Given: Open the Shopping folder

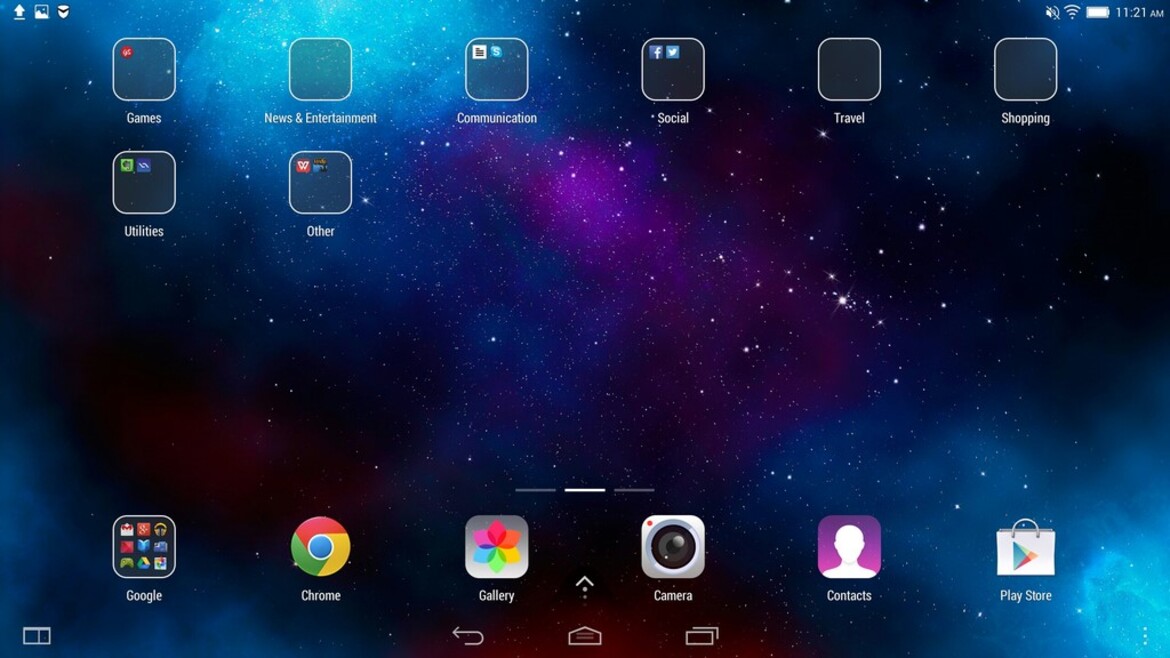Looking at the screenshot, I should click(1025, 70).
